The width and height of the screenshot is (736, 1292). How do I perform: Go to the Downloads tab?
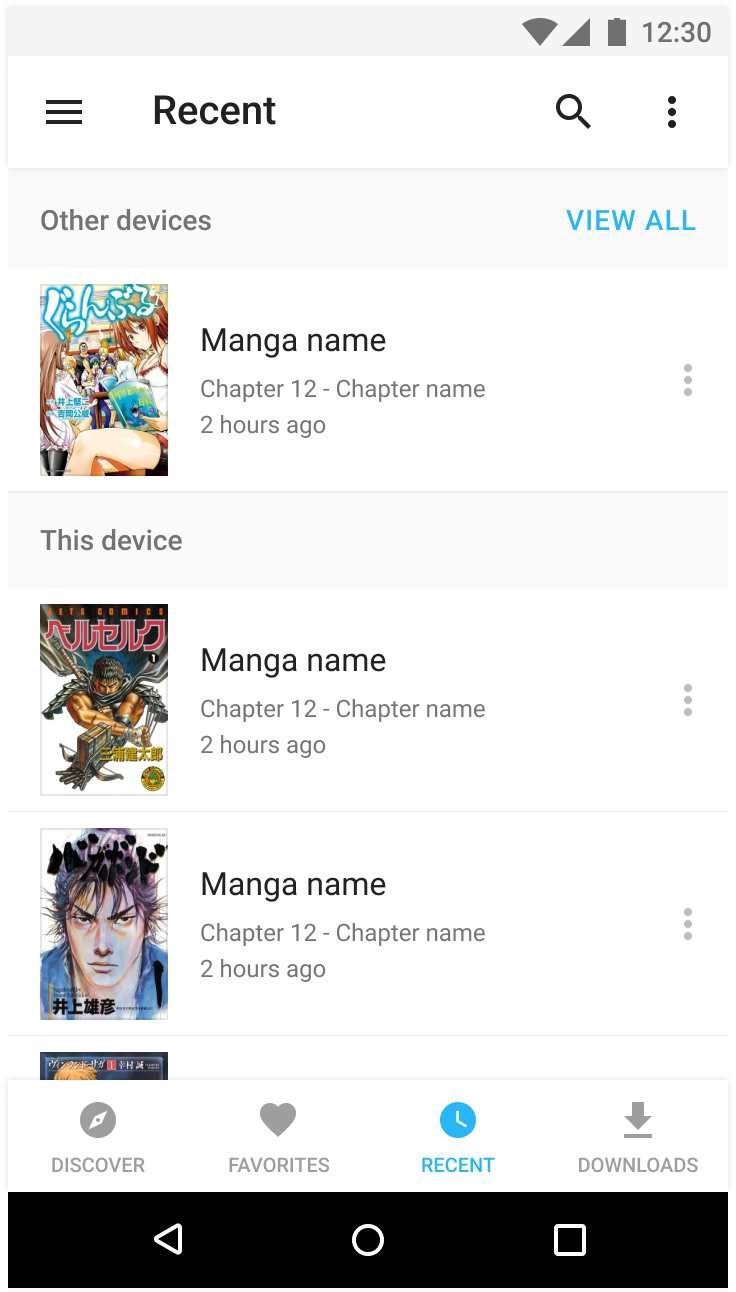pos(638,1137)
